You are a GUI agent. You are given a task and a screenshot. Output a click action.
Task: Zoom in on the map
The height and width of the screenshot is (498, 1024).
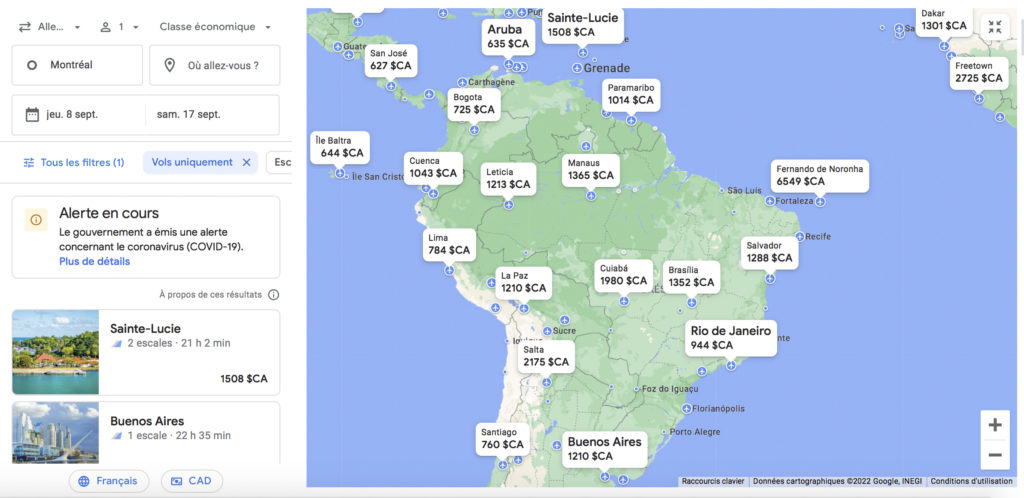(x=994, y=425)
